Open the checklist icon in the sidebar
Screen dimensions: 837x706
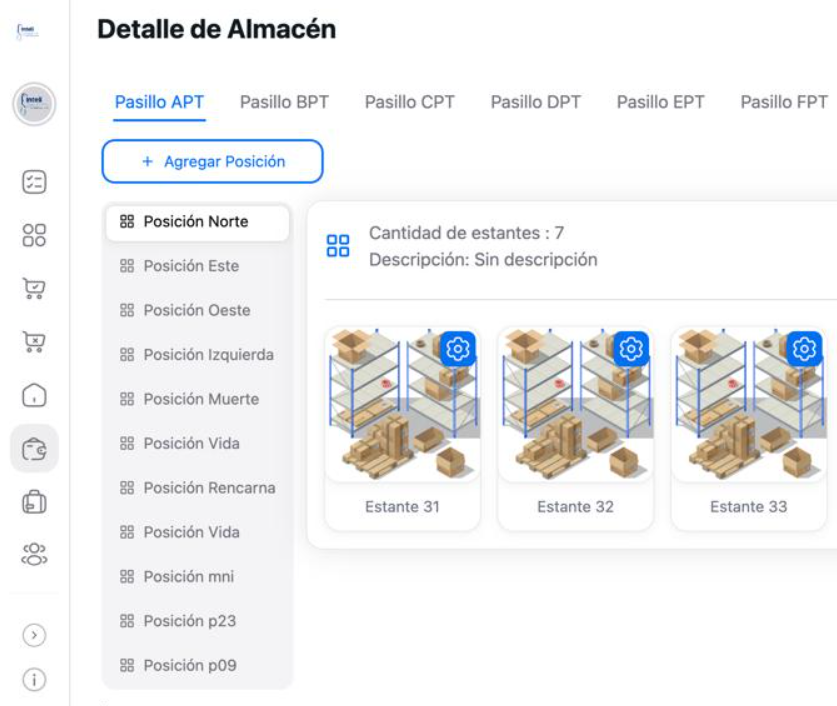(x=33, y=182)
